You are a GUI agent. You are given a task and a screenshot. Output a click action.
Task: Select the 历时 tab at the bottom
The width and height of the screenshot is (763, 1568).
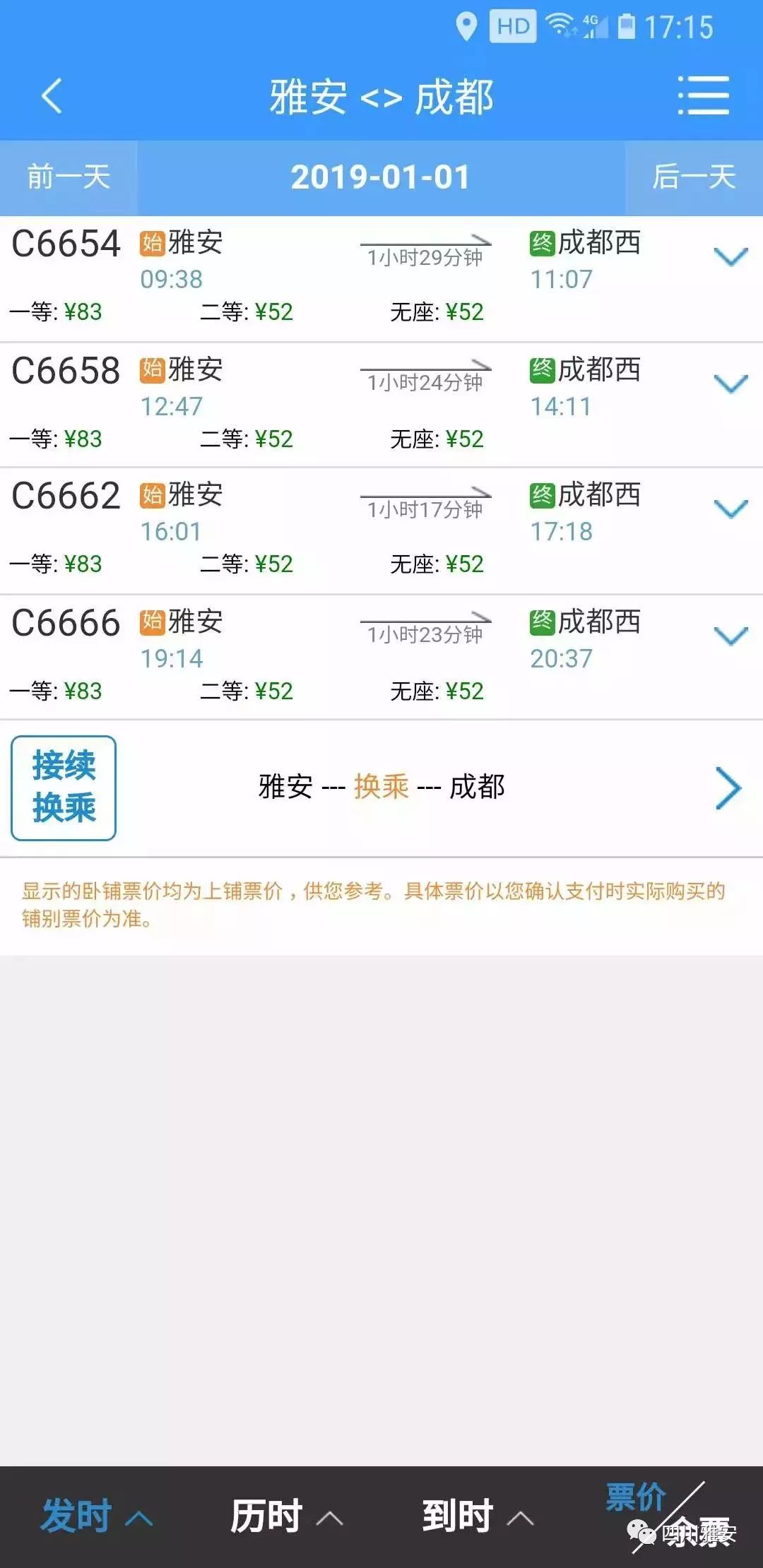click(283, 1514)
